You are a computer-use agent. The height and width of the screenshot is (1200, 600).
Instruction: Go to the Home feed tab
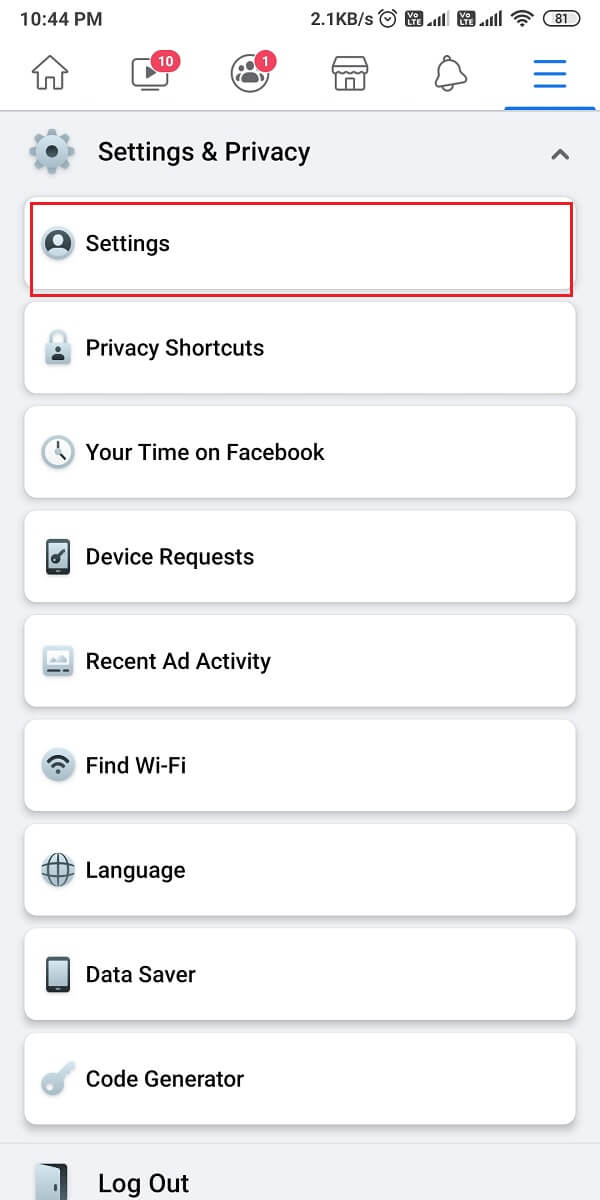point(50,74)
